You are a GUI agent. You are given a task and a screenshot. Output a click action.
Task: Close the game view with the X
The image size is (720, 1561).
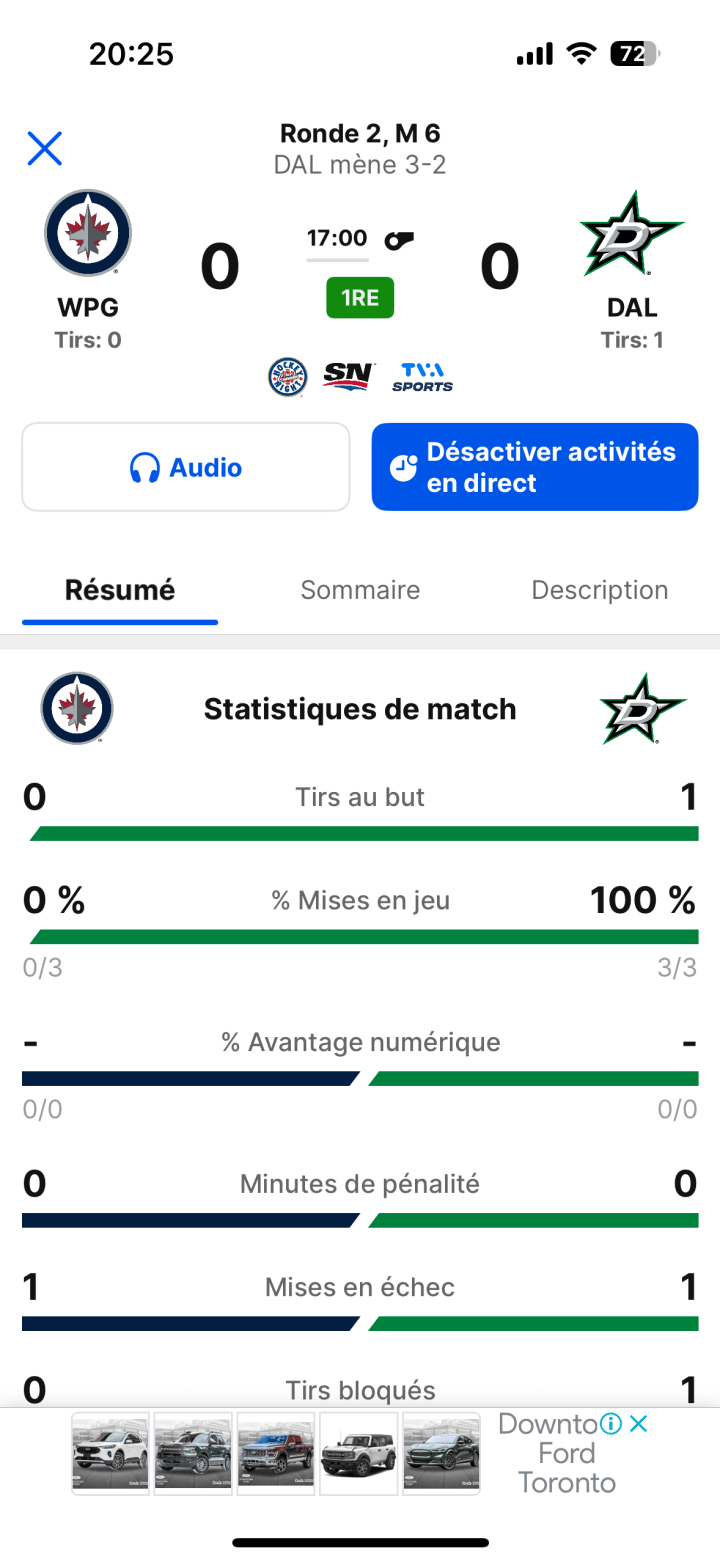coord(44,148)
